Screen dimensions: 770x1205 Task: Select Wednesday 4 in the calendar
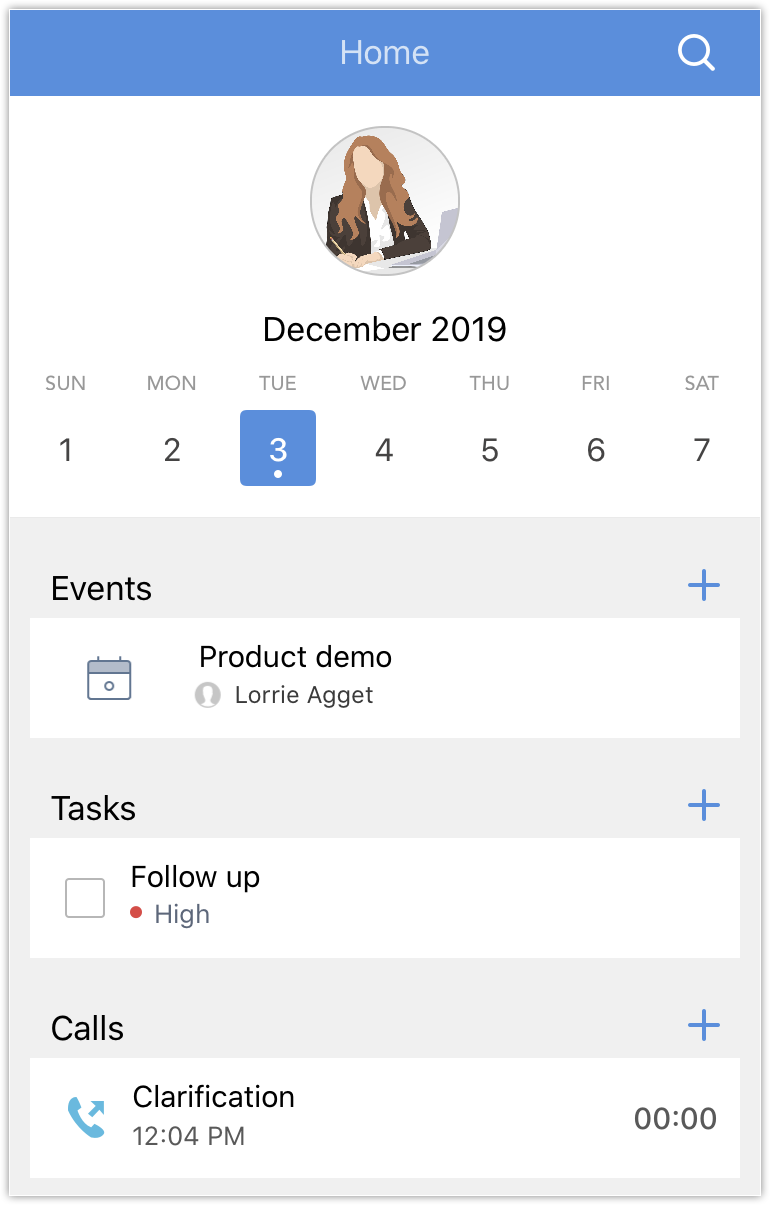(x=384, y=450)
